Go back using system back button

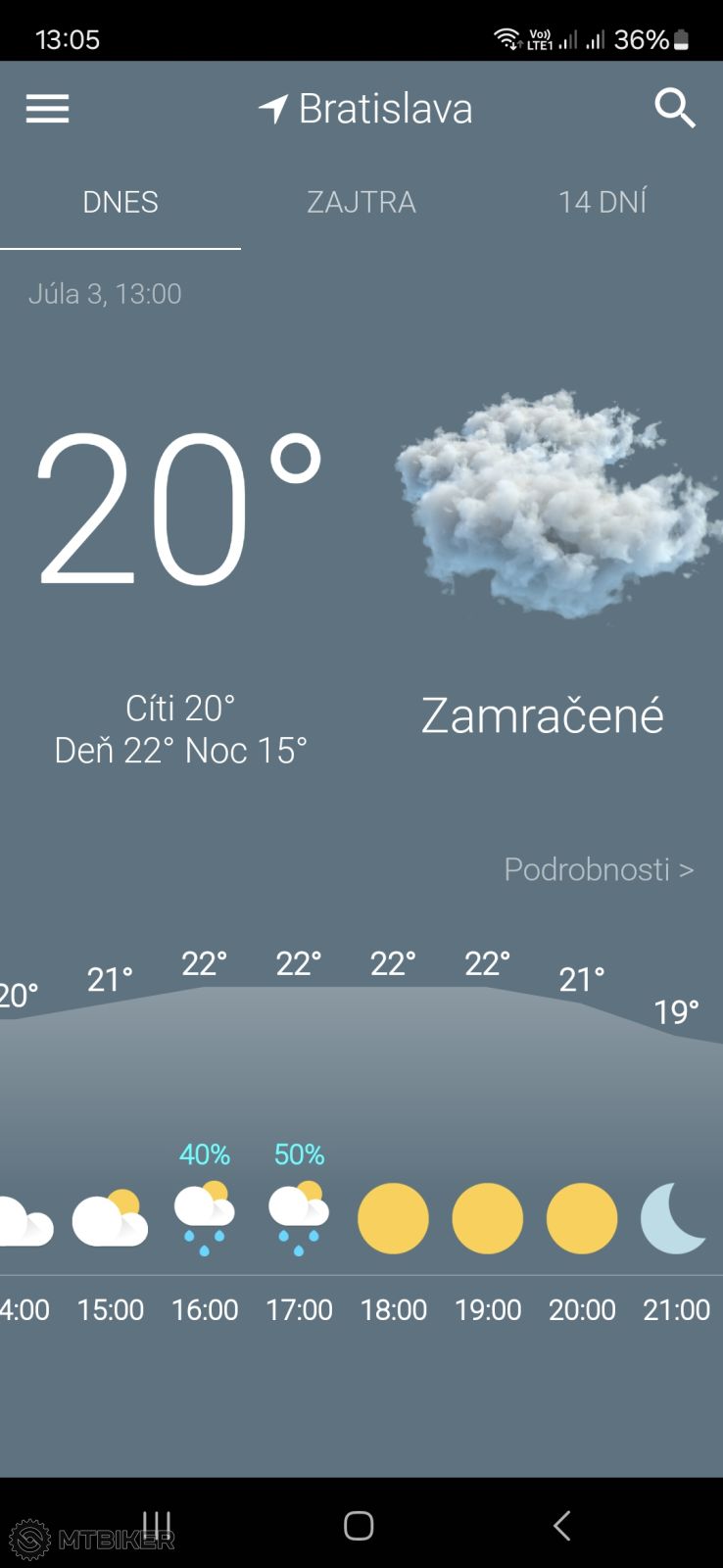[561, 1525]
